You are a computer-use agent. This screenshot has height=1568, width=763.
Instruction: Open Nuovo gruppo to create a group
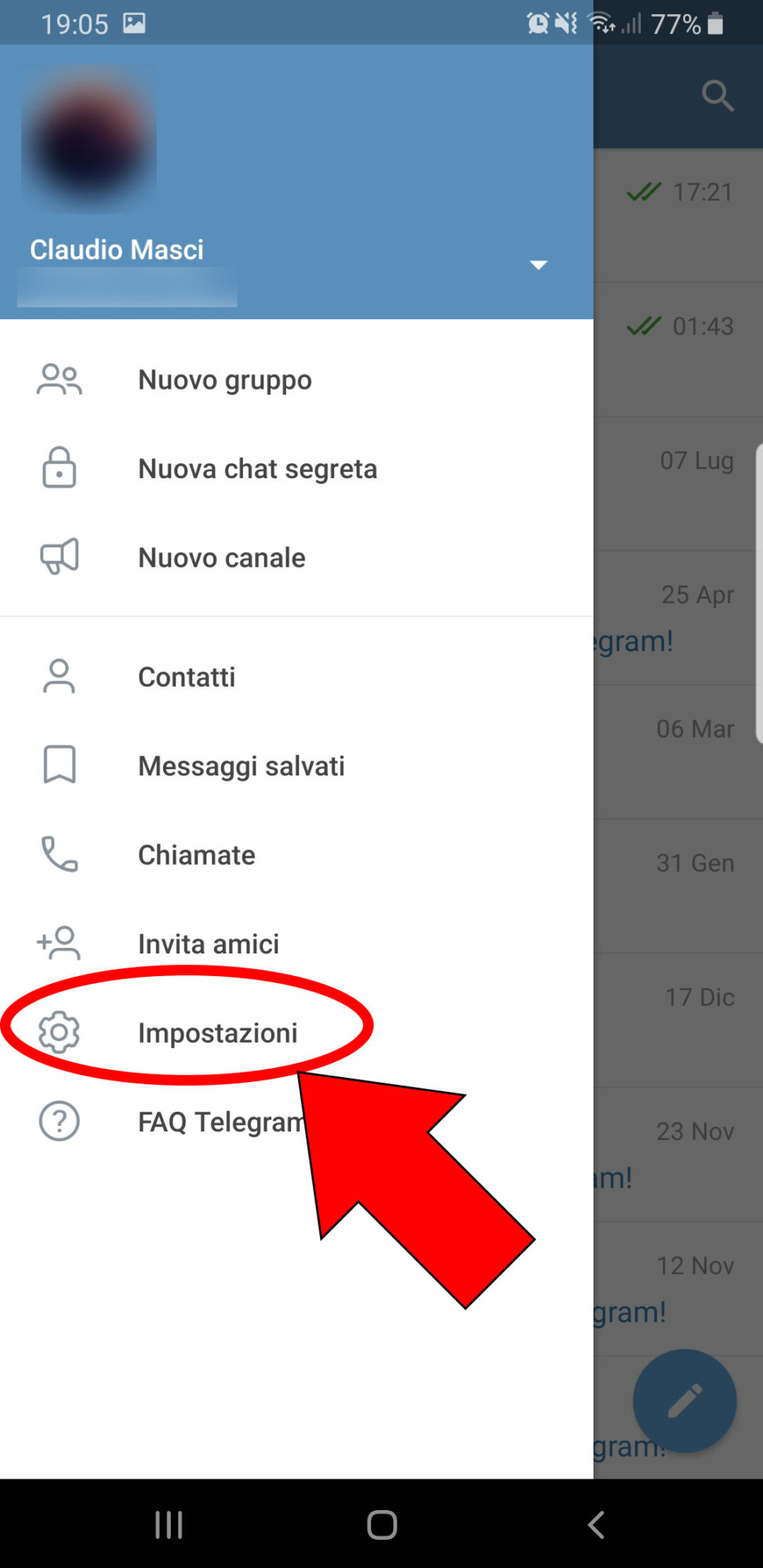click(x=224, y=380)
